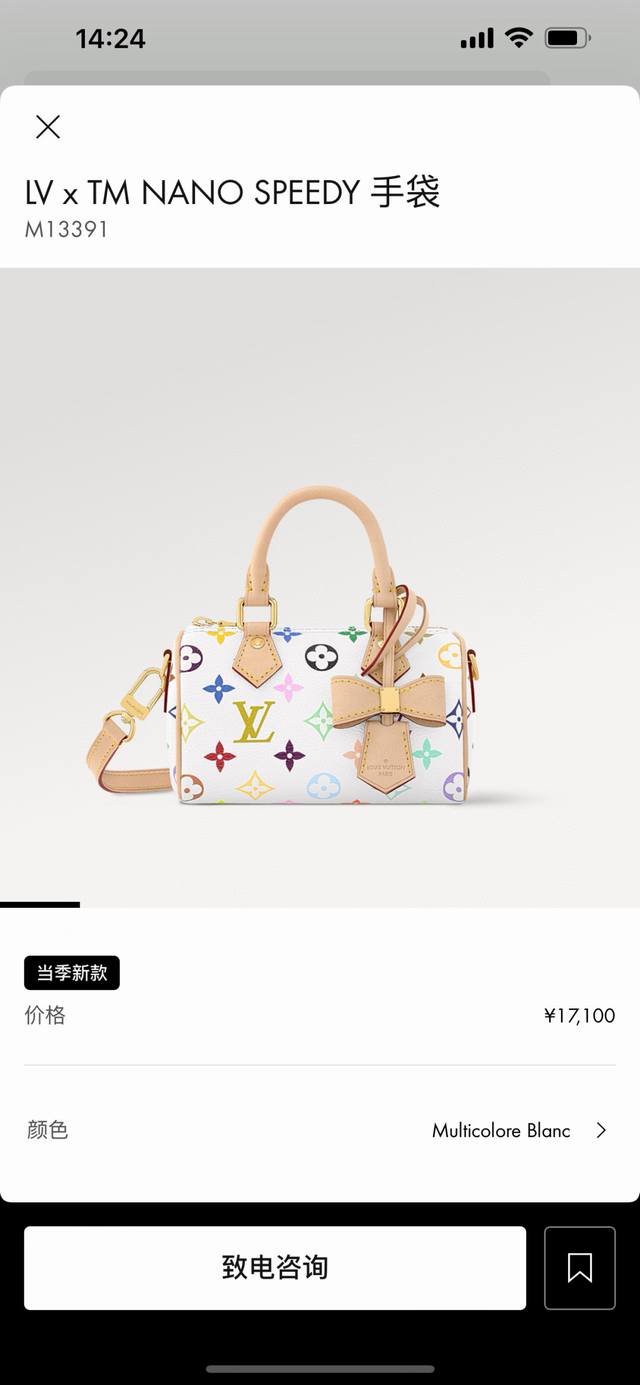Close the product detail sheet

[x=48, y=127]
